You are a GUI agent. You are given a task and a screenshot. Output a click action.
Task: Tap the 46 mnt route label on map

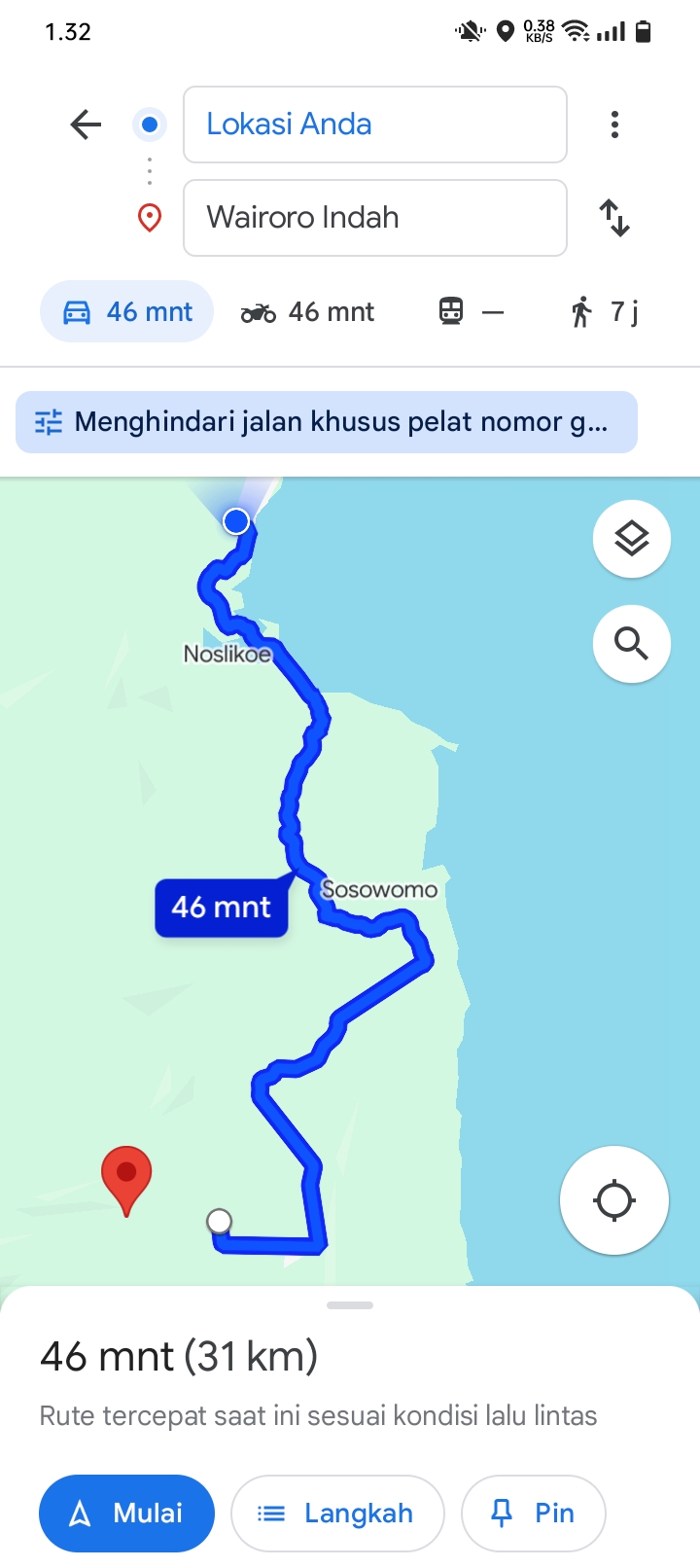click(222, 908)
